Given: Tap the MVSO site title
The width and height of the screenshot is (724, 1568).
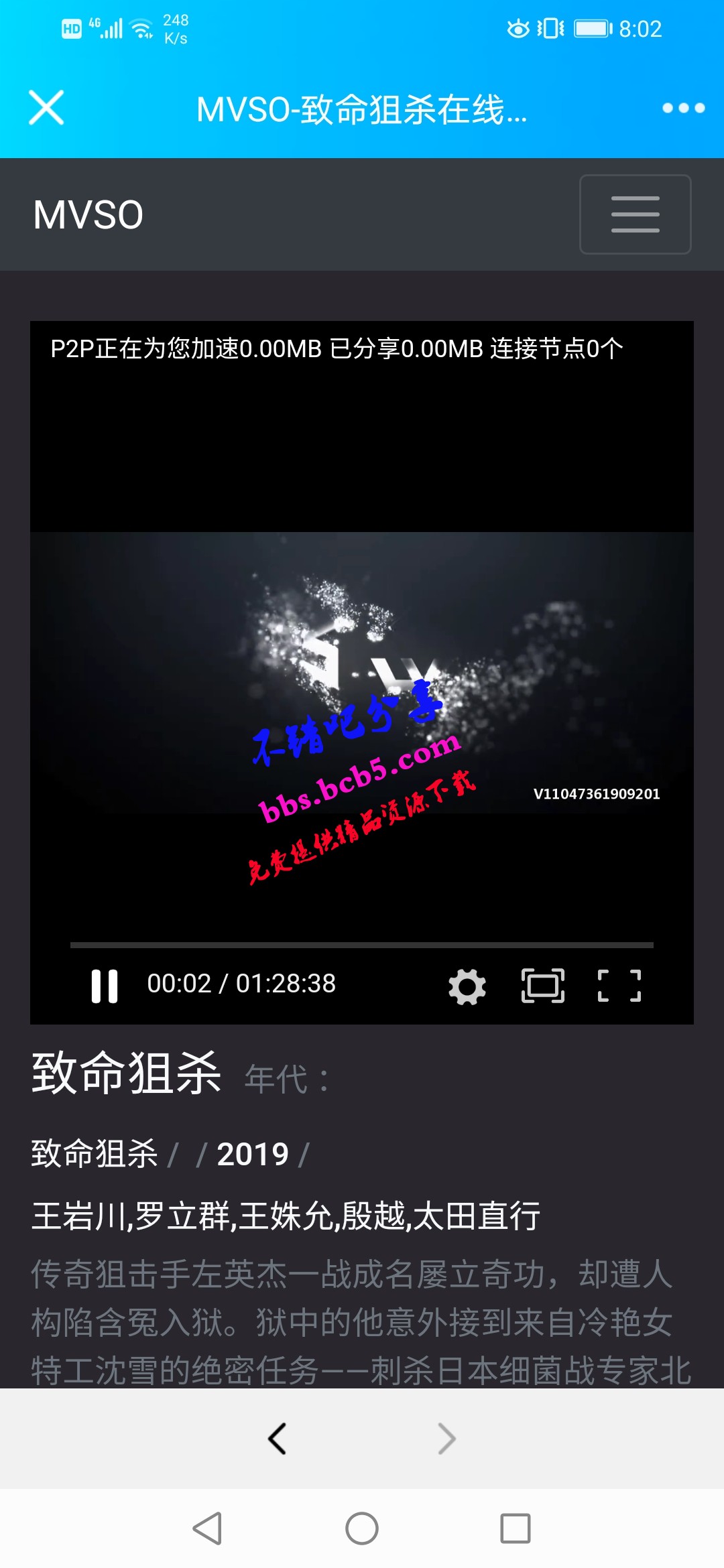Looking at the screenshot, I should pyautogui.click(x=88, y=215).
